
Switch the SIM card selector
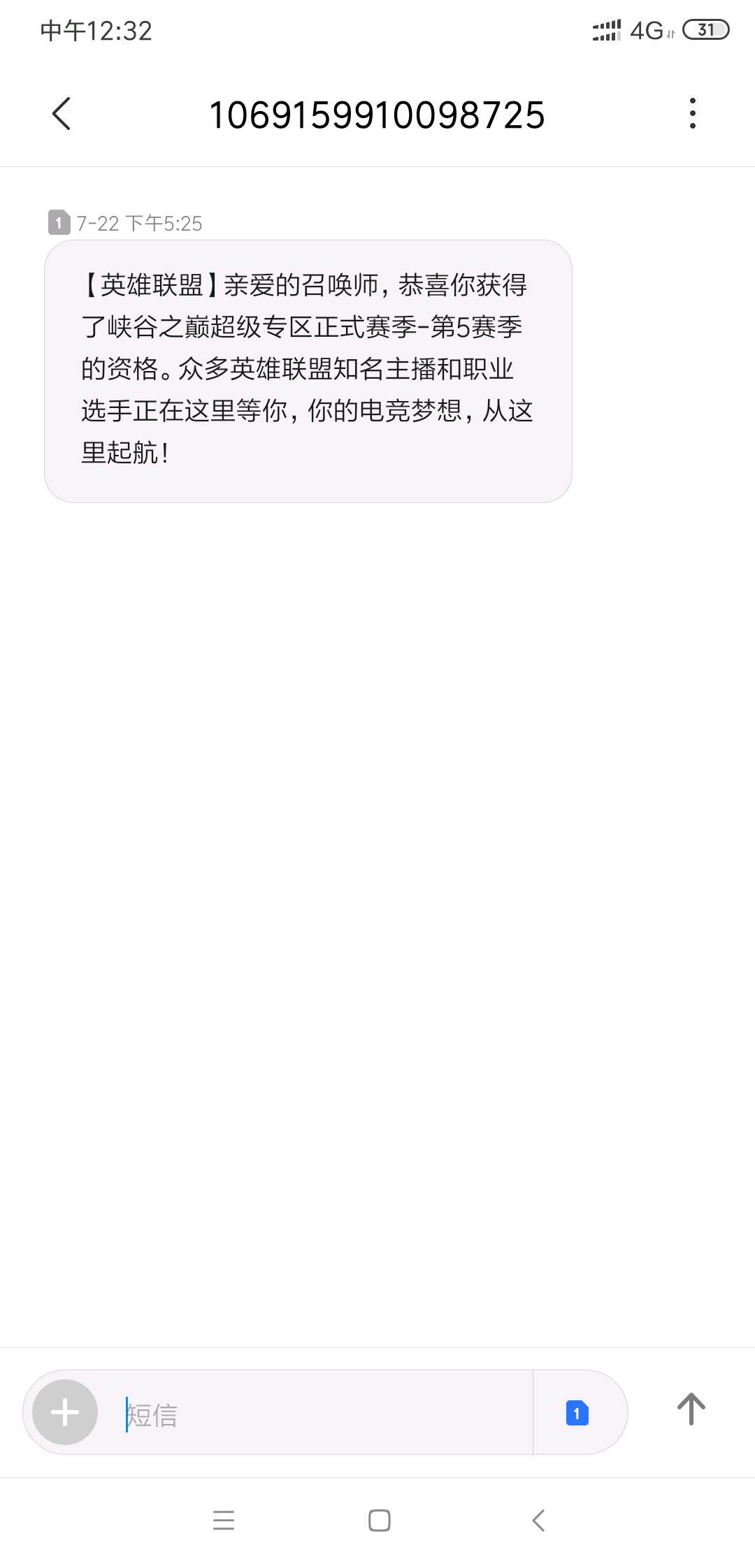(x=577, y=1412)
